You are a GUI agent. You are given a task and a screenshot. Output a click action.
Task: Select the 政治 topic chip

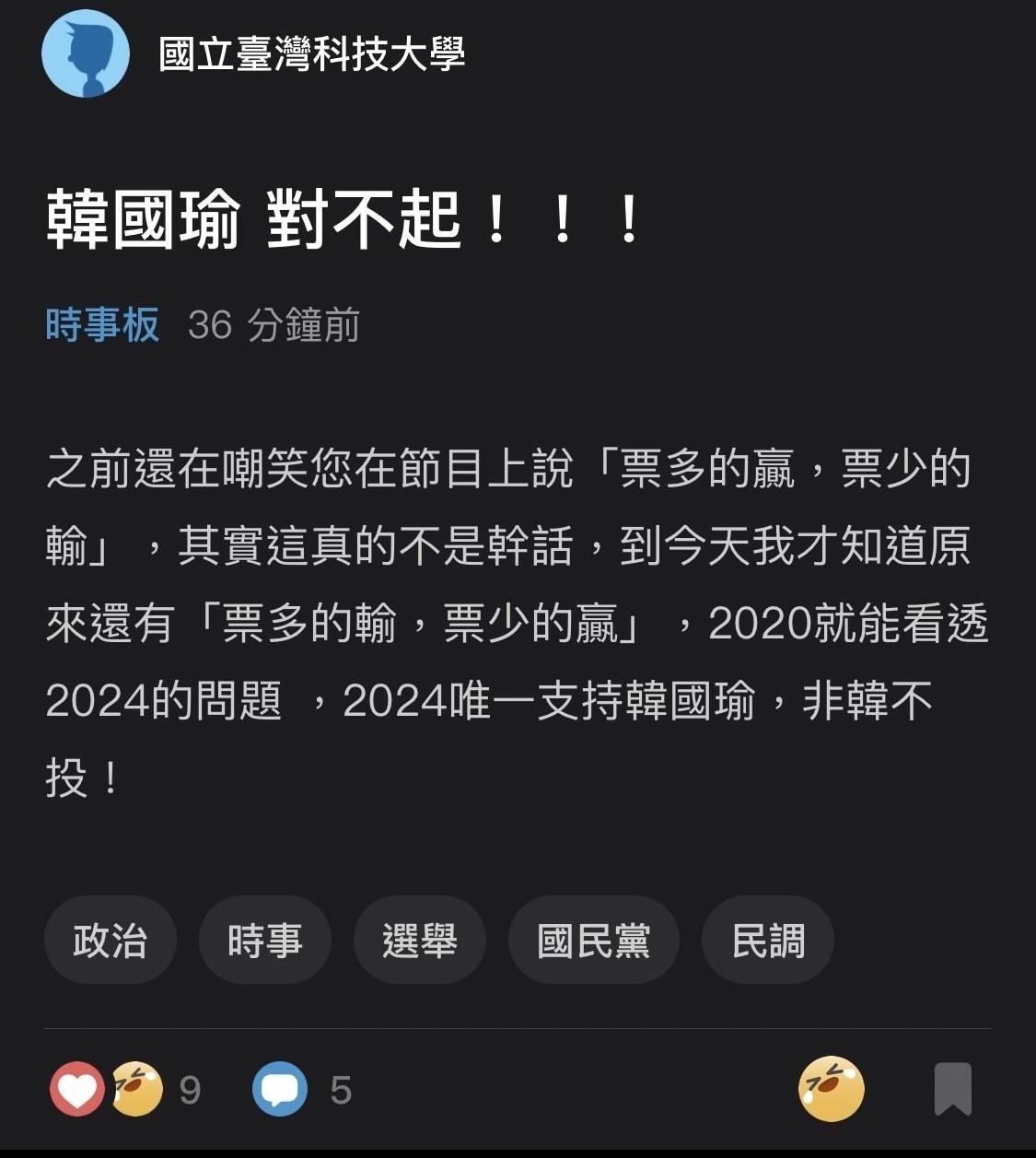click(x=110, y=941)
